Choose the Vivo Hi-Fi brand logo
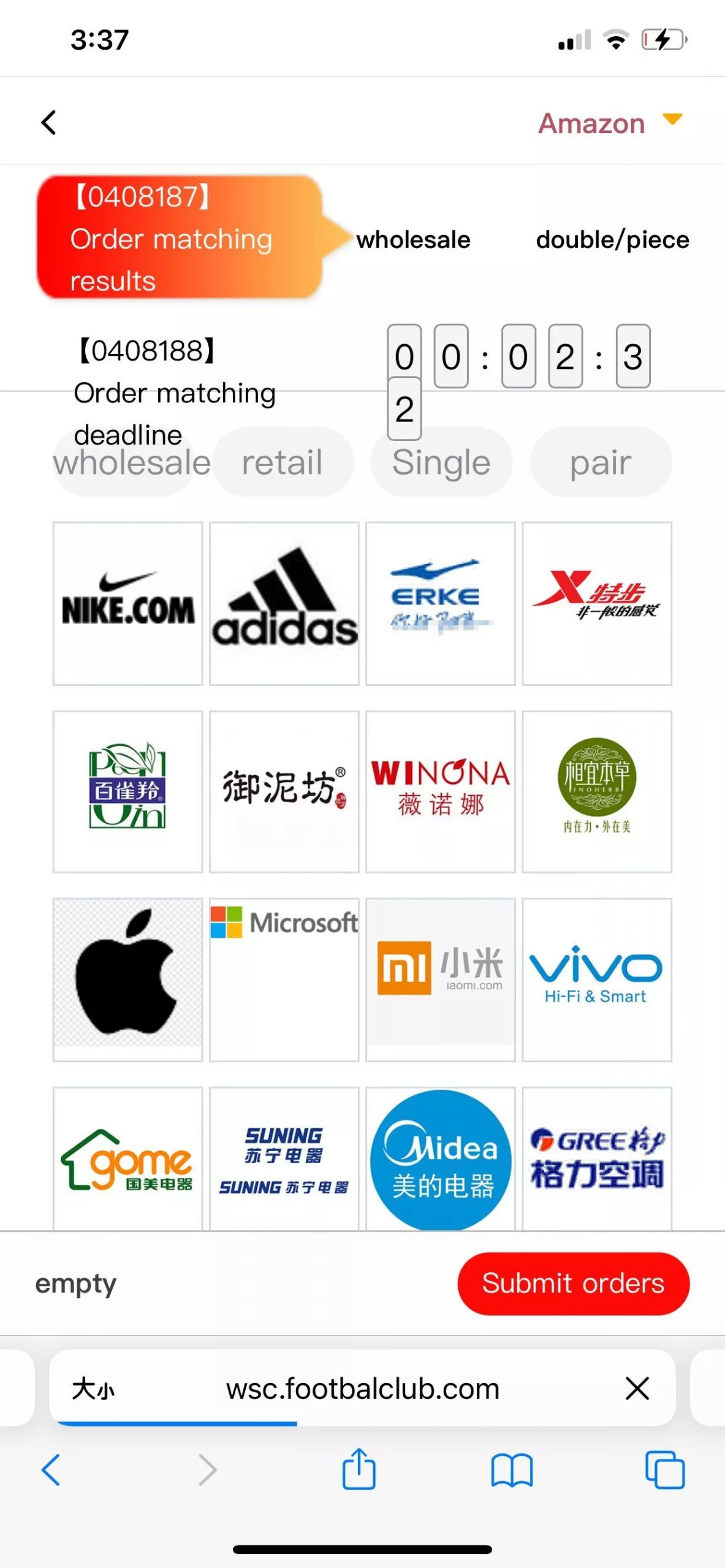Viewport: 725px width, 1568px height. (x=598, y=979)
